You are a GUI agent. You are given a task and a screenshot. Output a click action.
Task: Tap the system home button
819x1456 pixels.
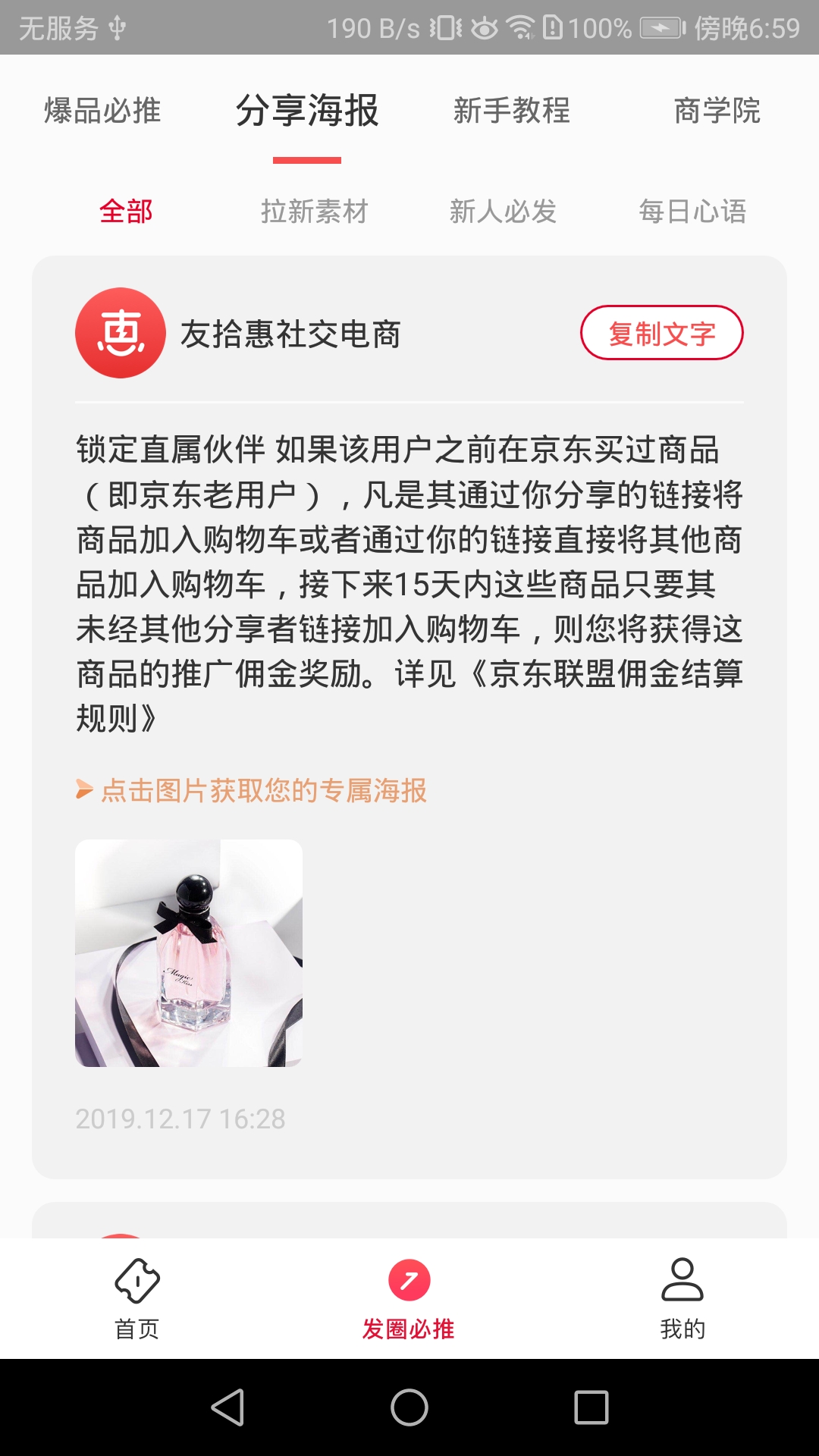[x=409, y=1407]
